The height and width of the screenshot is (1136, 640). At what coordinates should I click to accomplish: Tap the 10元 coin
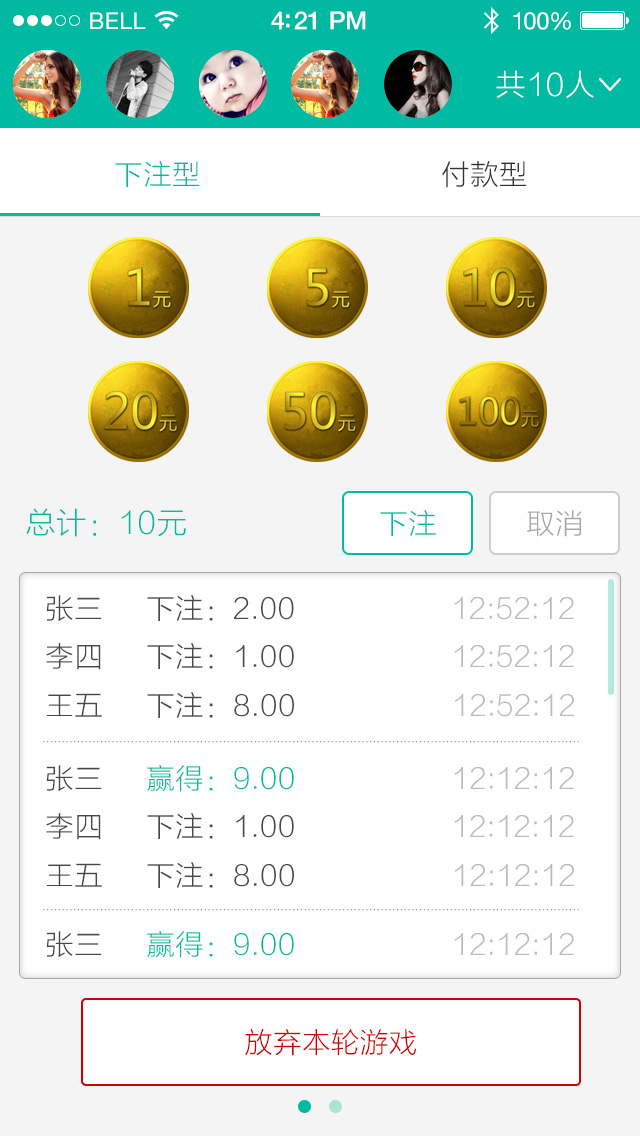[x=496, y=288]
